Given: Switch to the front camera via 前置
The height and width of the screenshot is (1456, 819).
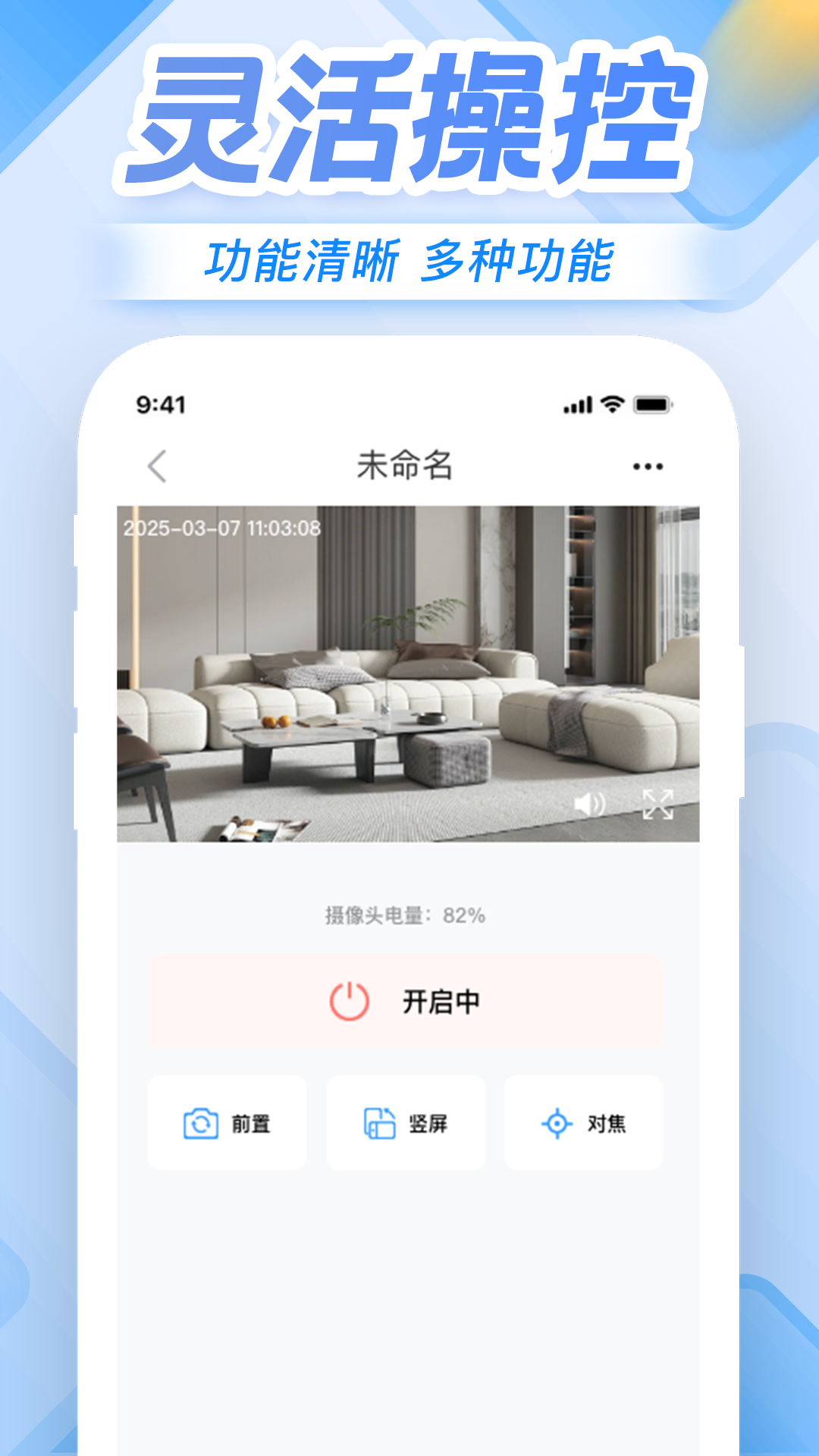Looking at the screenshot, I should click(x=227, y=1124).
